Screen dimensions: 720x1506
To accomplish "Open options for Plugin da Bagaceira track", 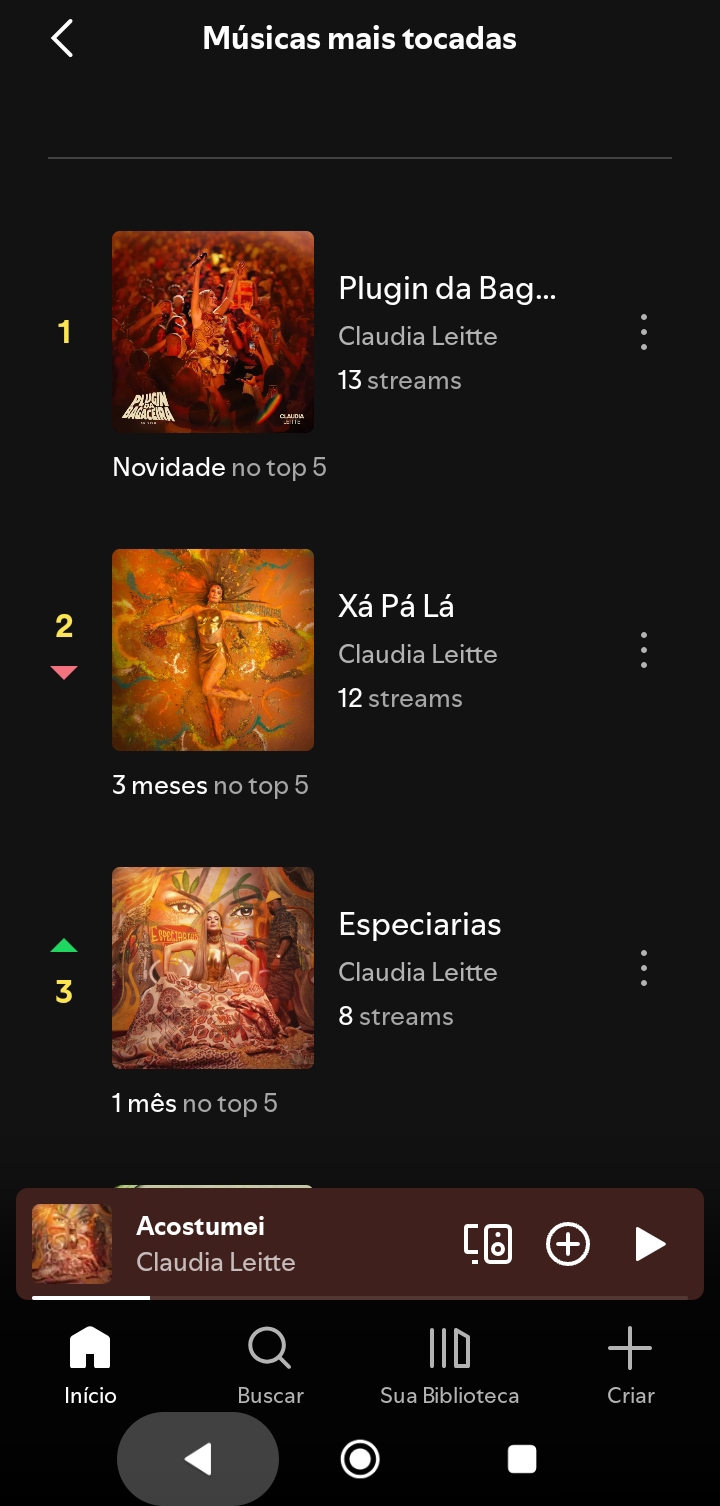I will pos(644,332).
